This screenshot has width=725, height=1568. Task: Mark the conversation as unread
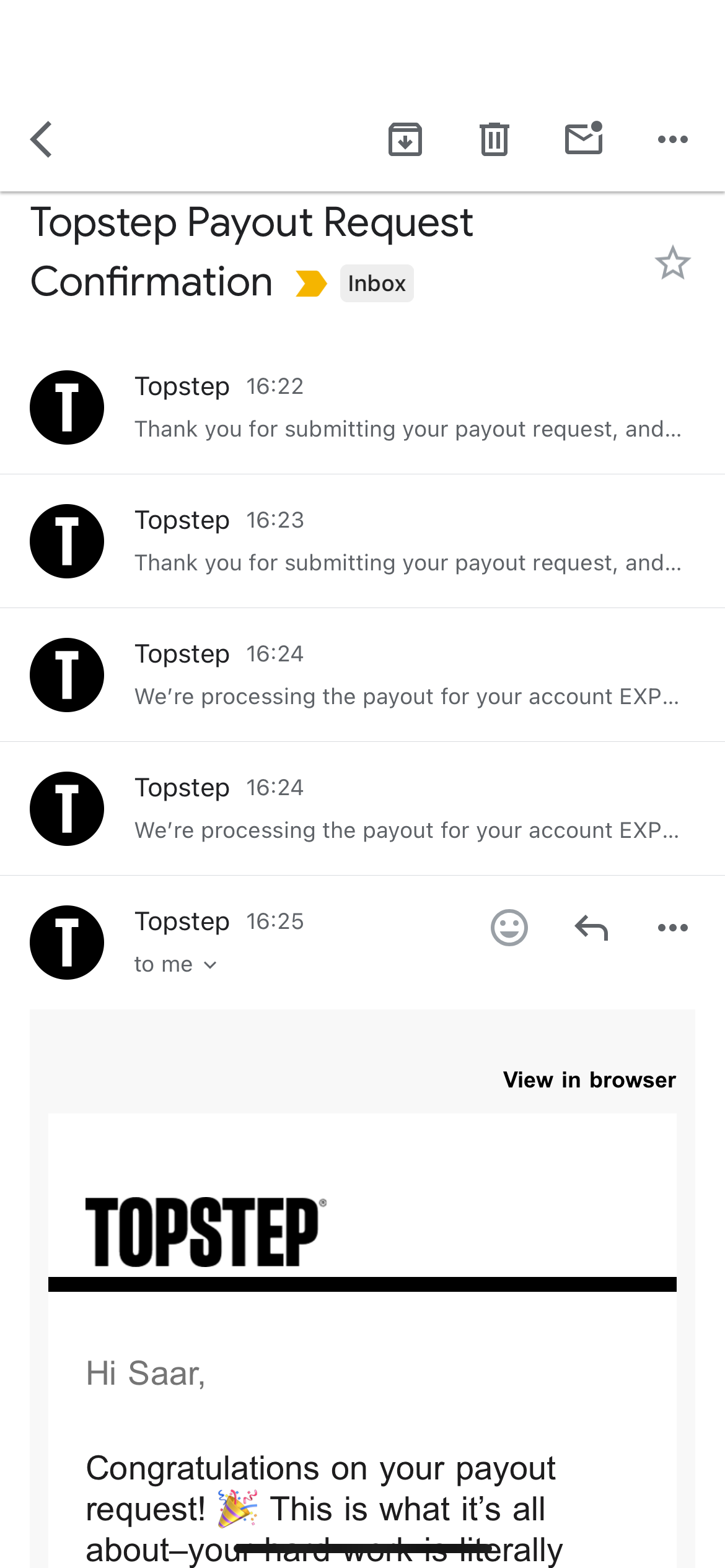point(584,138)
